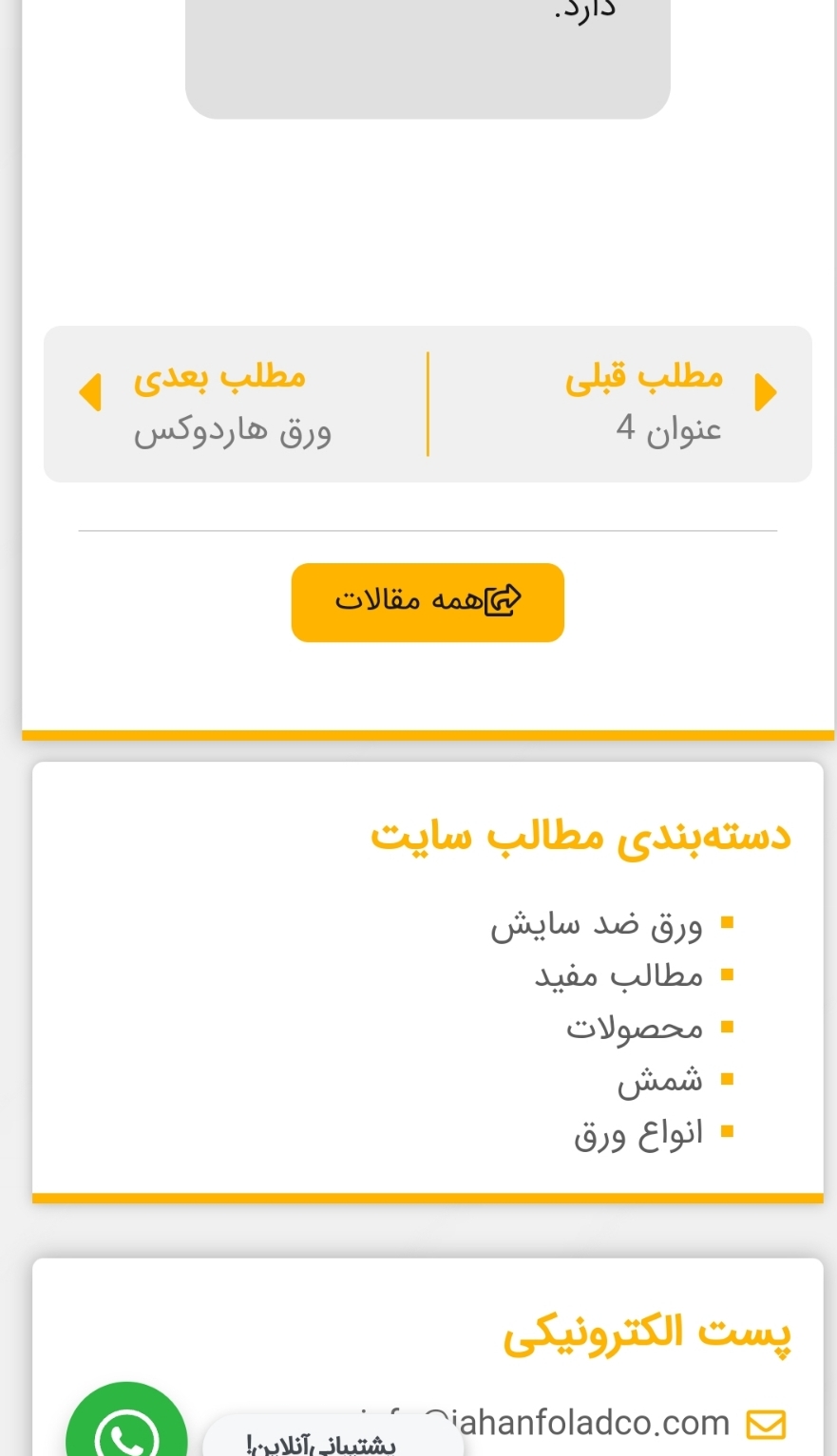Open previous post عنوان 4

(x=668, y=429)
